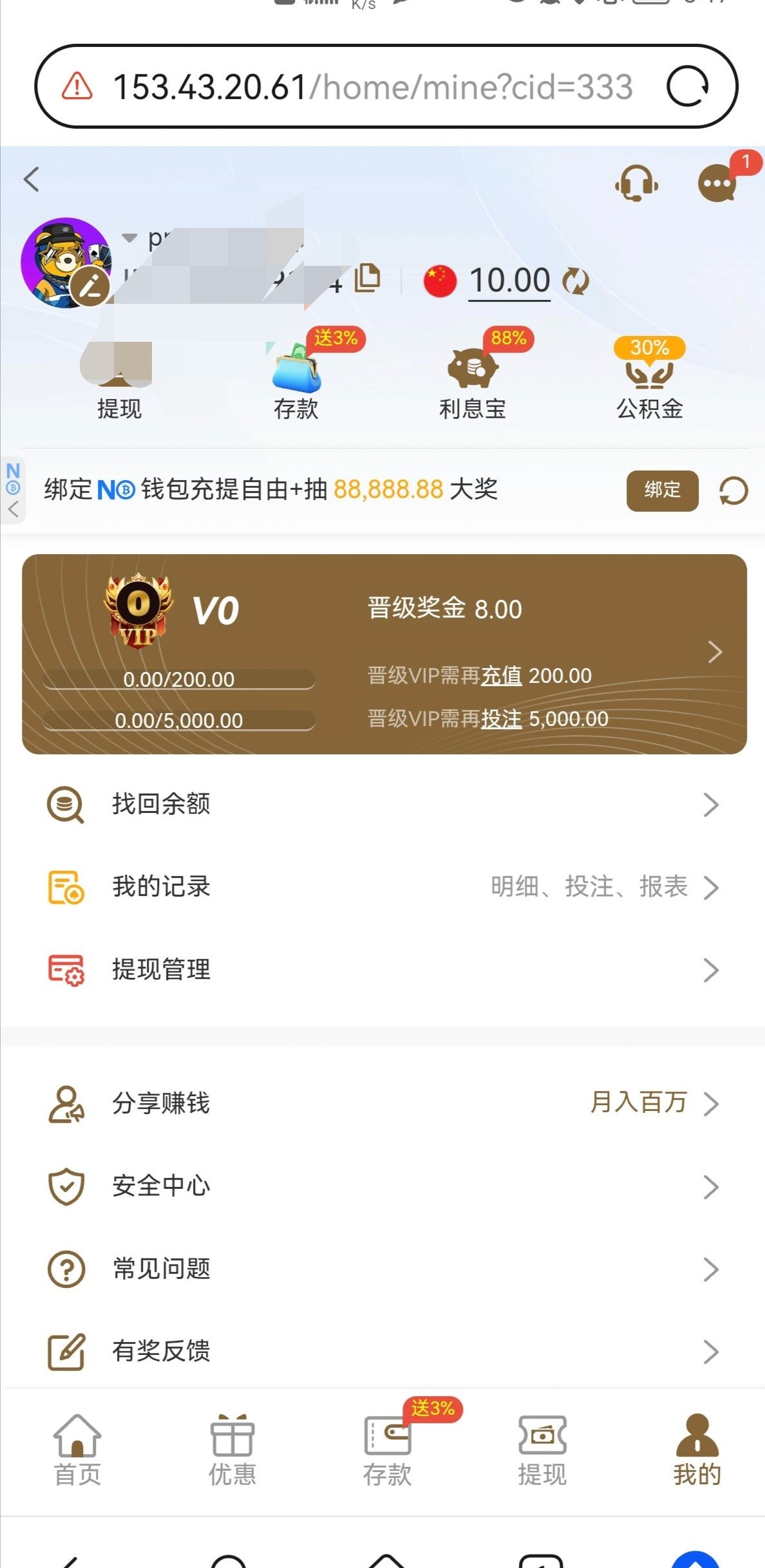Open 提现管理 row
The image size is (765, 1568).
(382, 970)
